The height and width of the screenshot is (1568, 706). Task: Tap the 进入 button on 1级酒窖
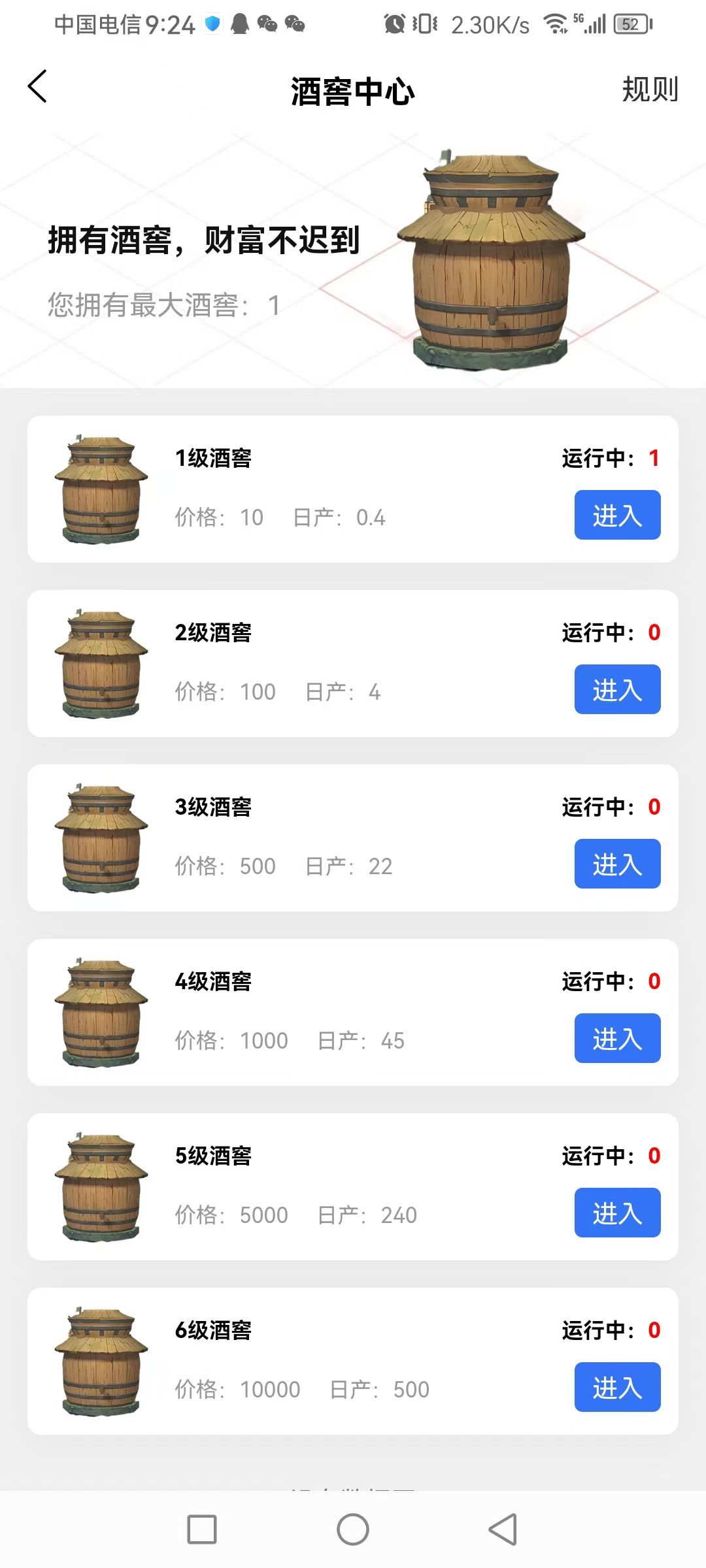pyautogui.click(x=617, y=515)
